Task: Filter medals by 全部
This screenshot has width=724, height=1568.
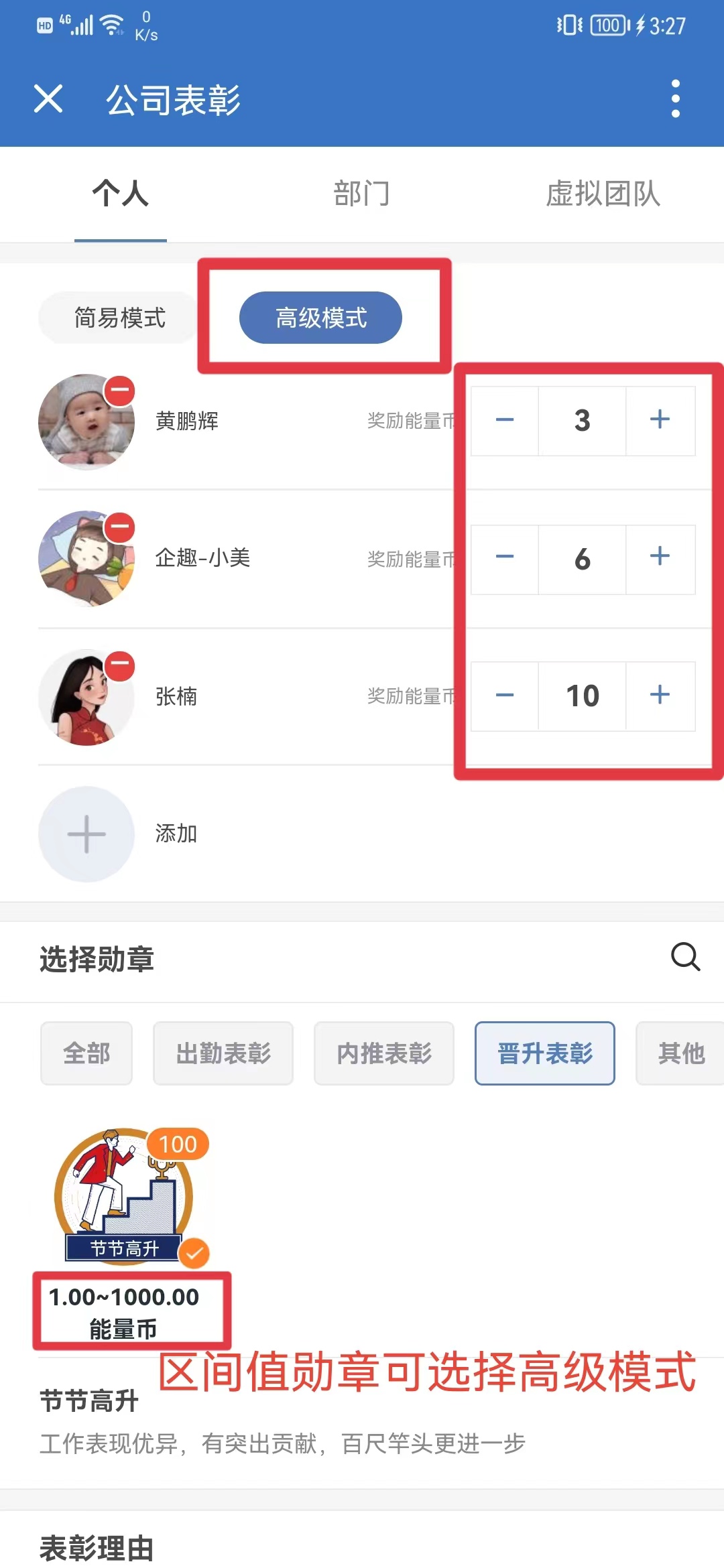Action: click(86, 1053)
